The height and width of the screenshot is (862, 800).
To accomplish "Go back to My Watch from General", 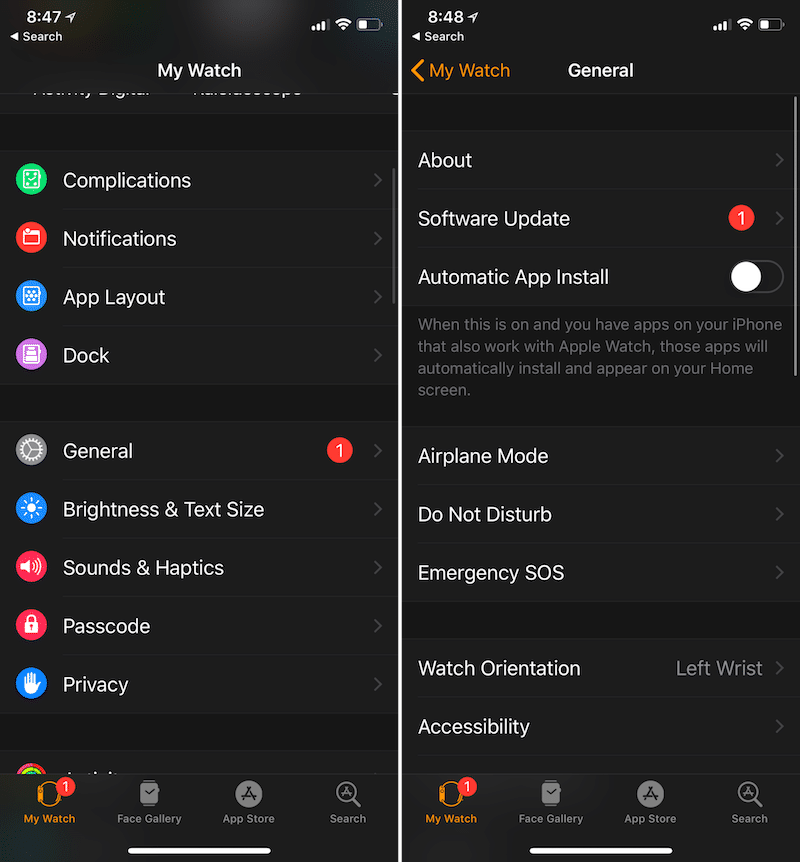I will click(460, 70).
